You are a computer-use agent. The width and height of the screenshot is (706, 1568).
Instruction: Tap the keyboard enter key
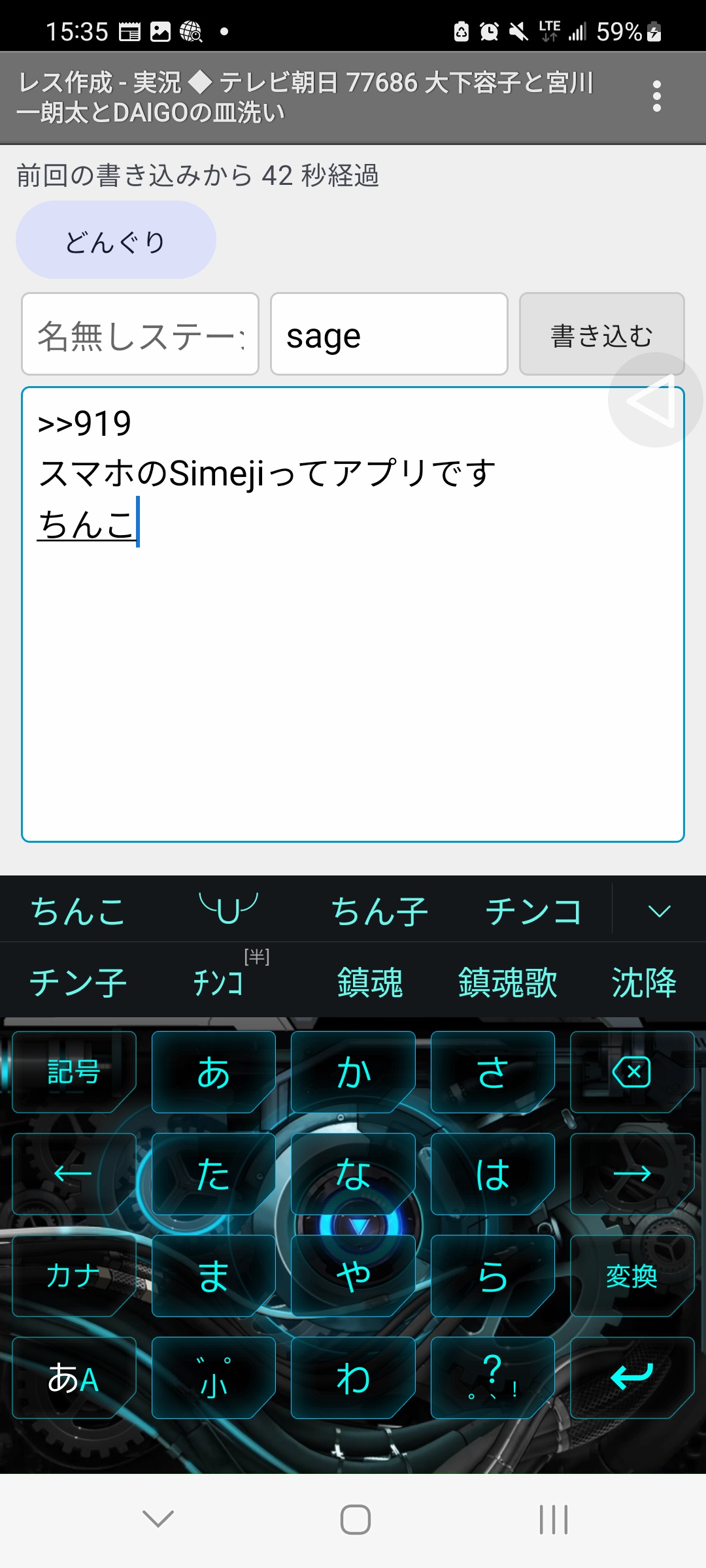coord(631,1378)
